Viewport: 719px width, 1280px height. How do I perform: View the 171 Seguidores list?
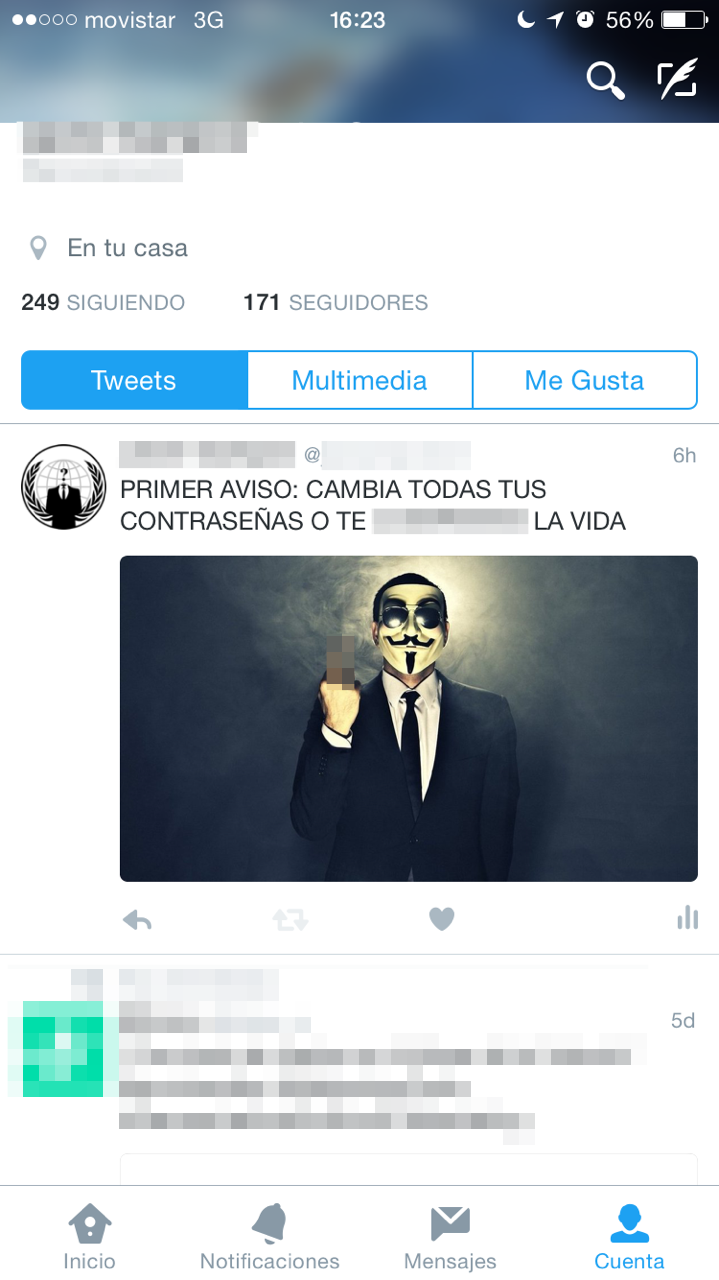335,302
